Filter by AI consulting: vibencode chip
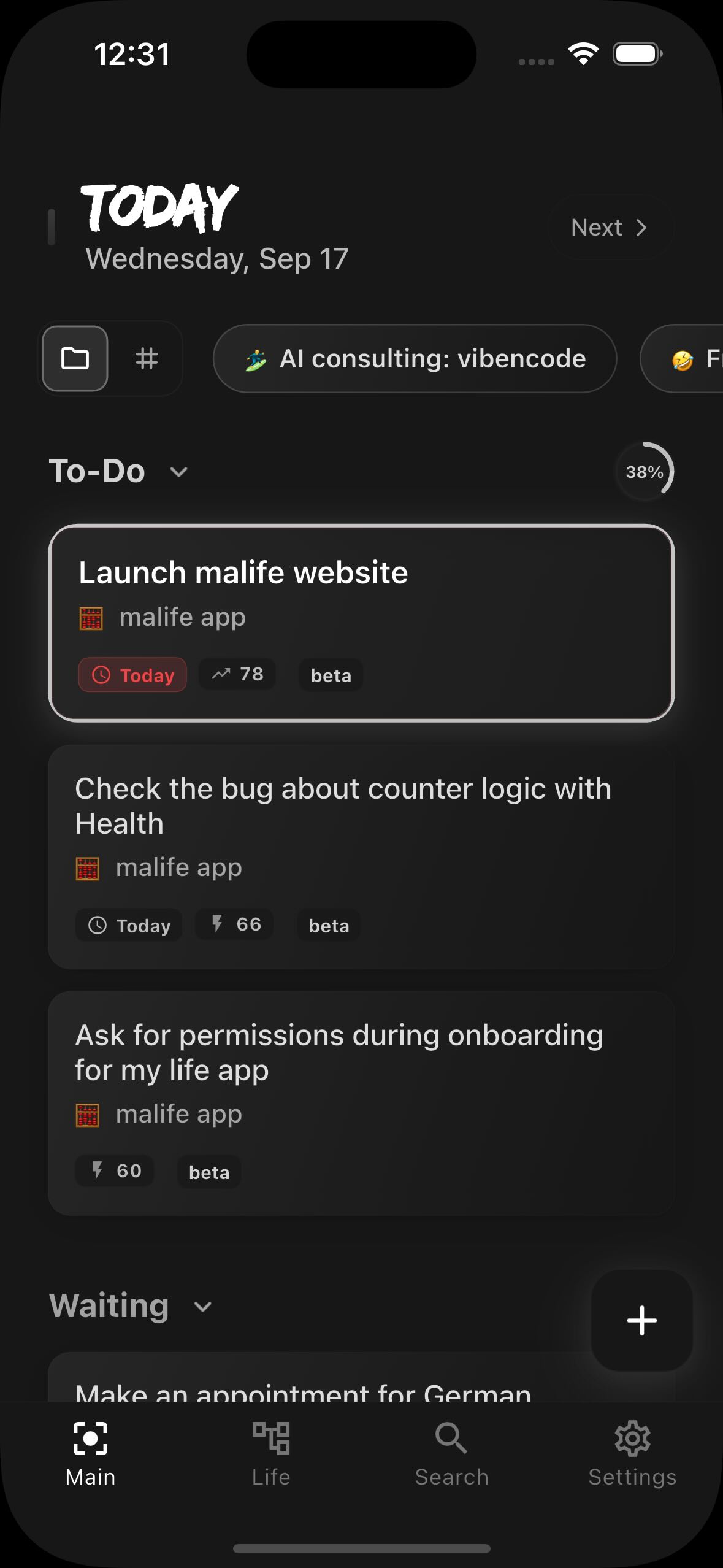The image size is (723, 1568). (x=415, y=358)
